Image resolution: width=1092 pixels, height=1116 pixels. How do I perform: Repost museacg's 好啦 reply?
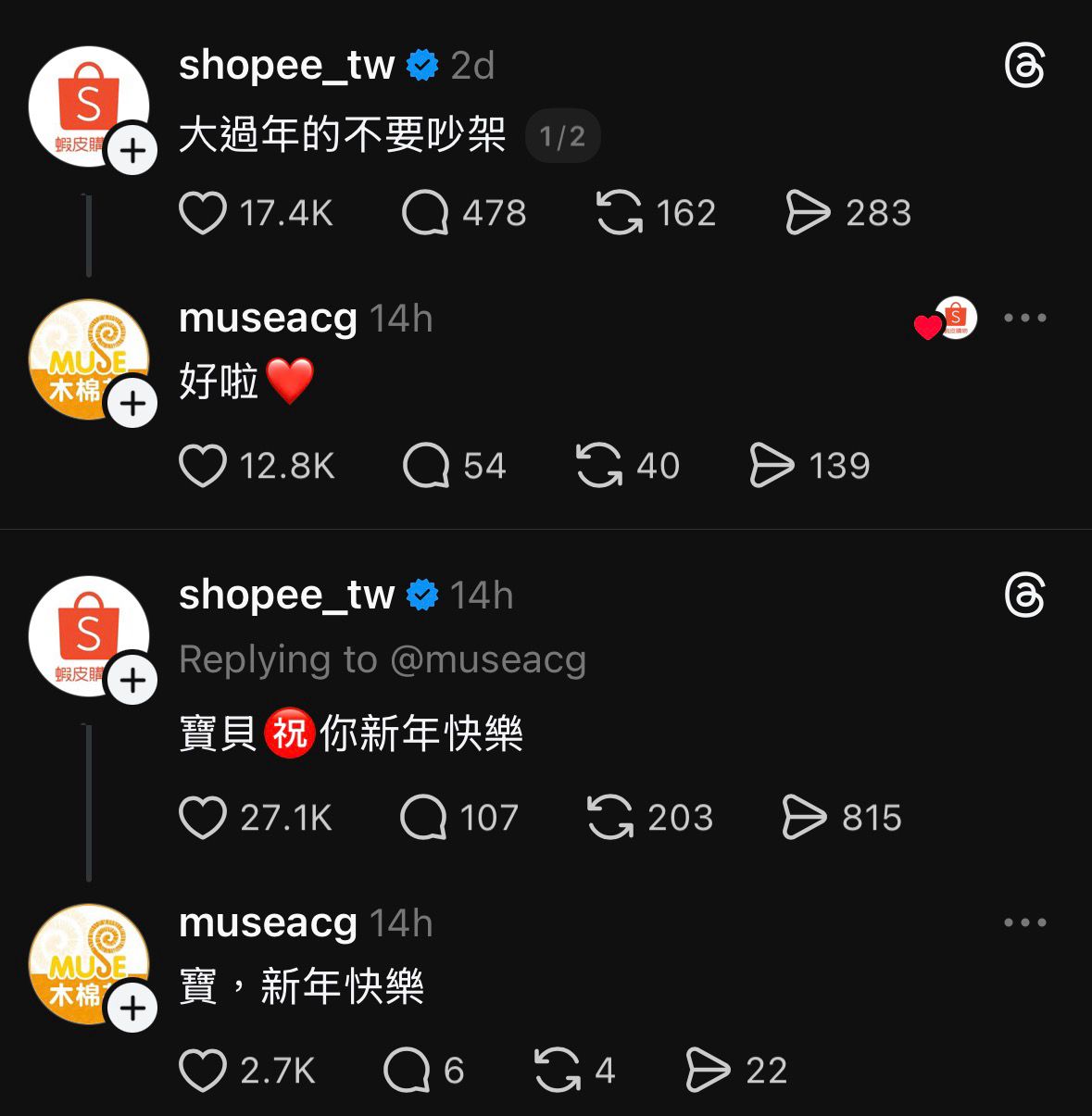[x=598, y=466]
